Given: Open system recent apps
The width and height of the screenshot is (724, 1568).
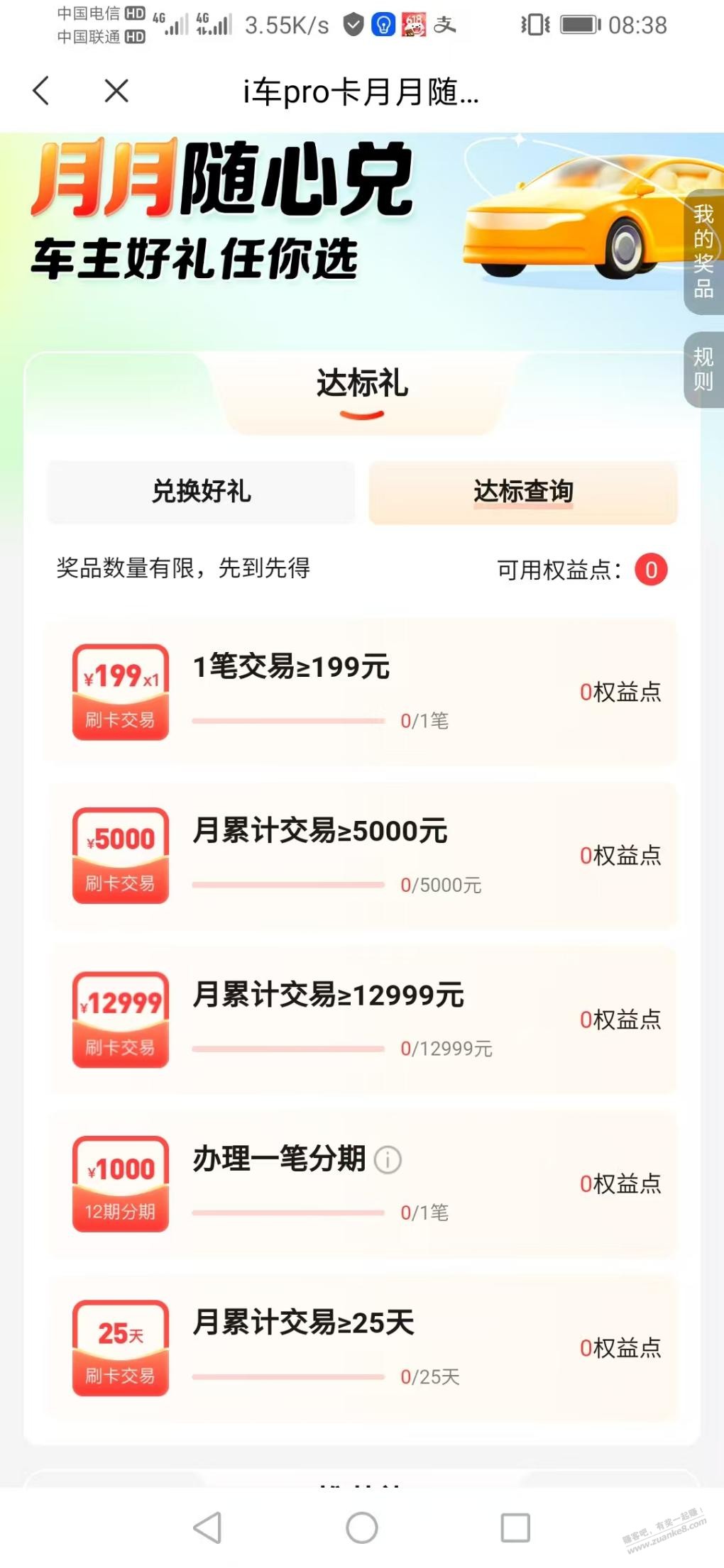Looking at the screenshot, I should [x=515, y=1528].
